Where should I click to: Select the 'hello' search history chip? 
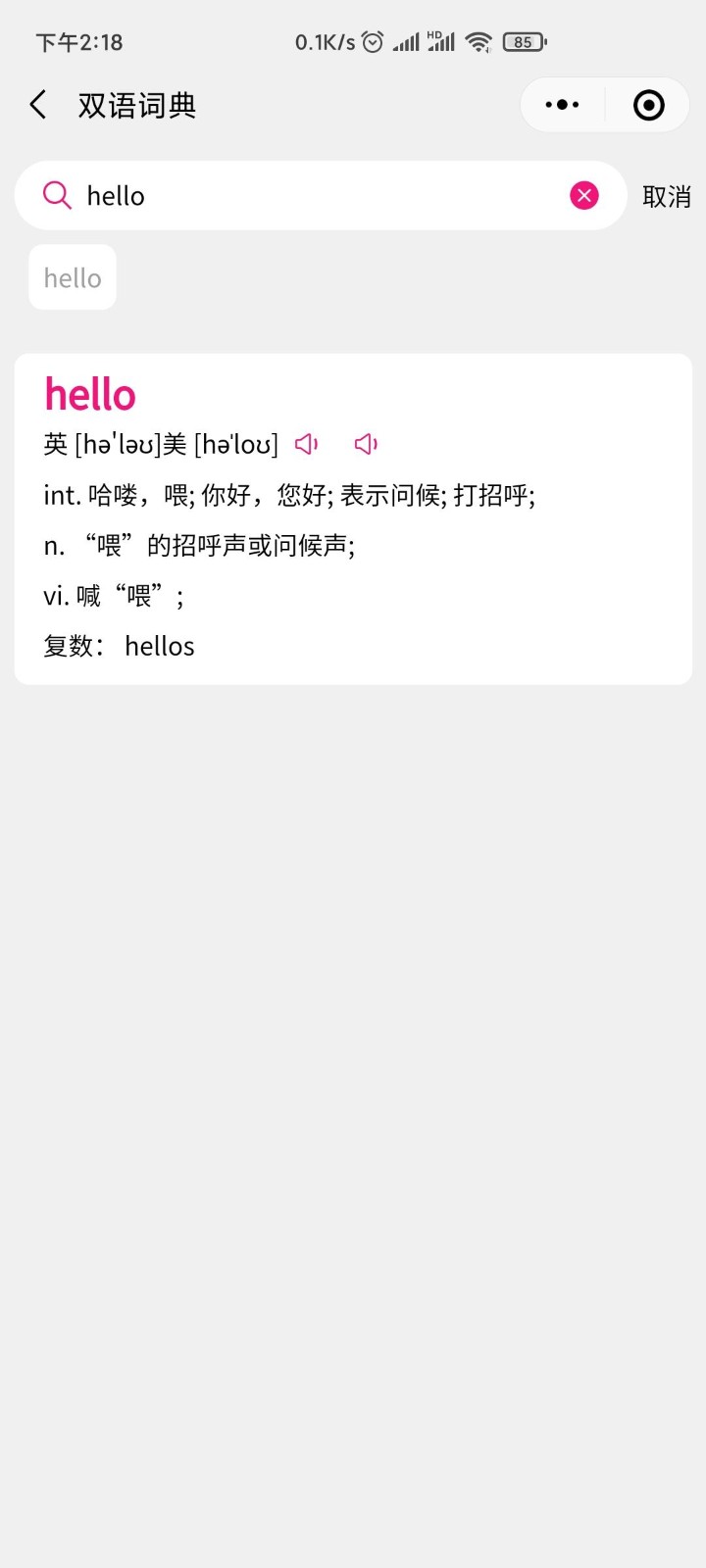72,277
